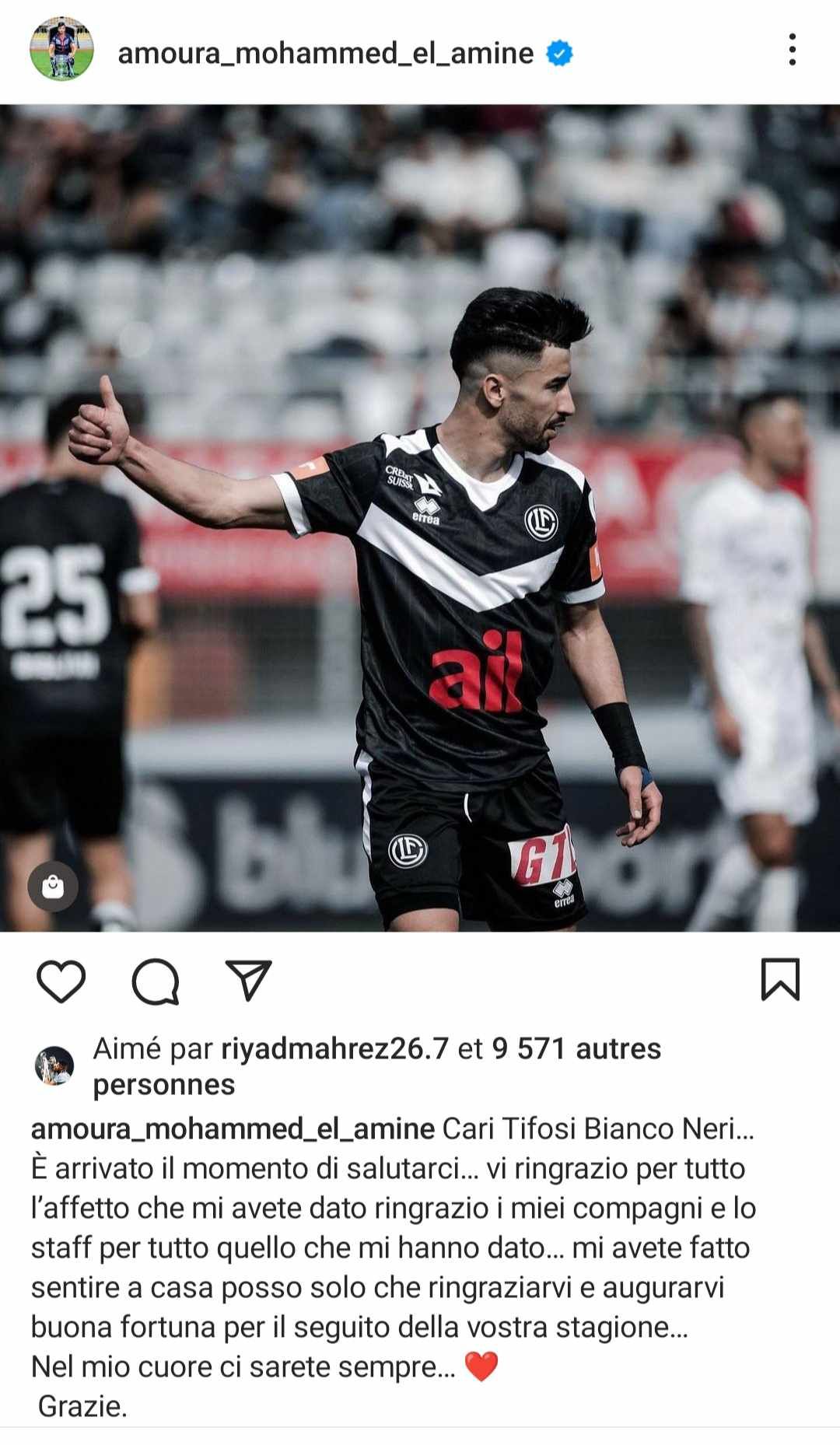Open amoura_mohammed_el_amine username in the header

click(x=325, y=54)
